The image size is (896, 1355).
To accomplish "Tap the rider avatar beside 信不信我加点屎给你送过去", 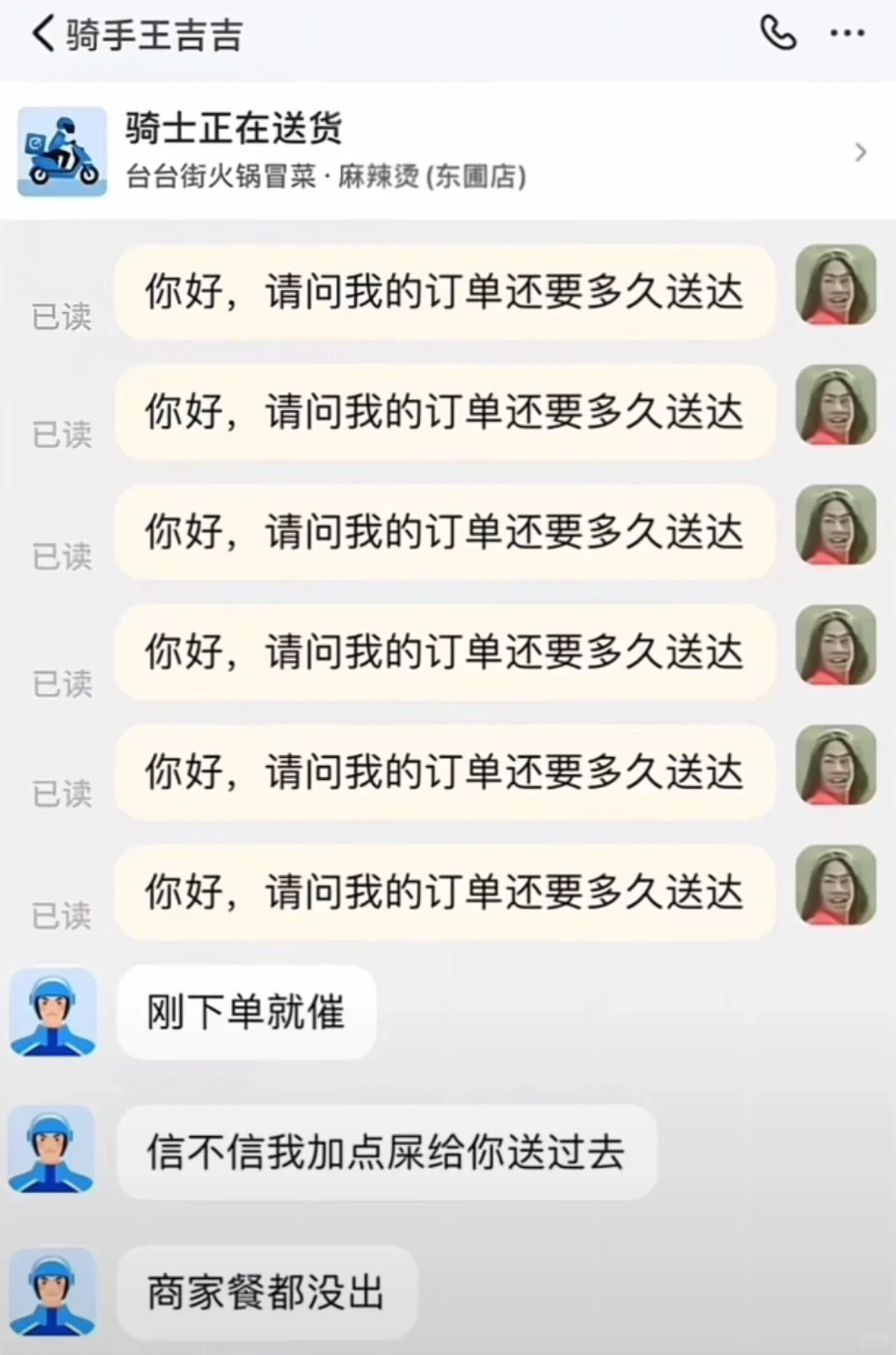I will click(52, 1152).
